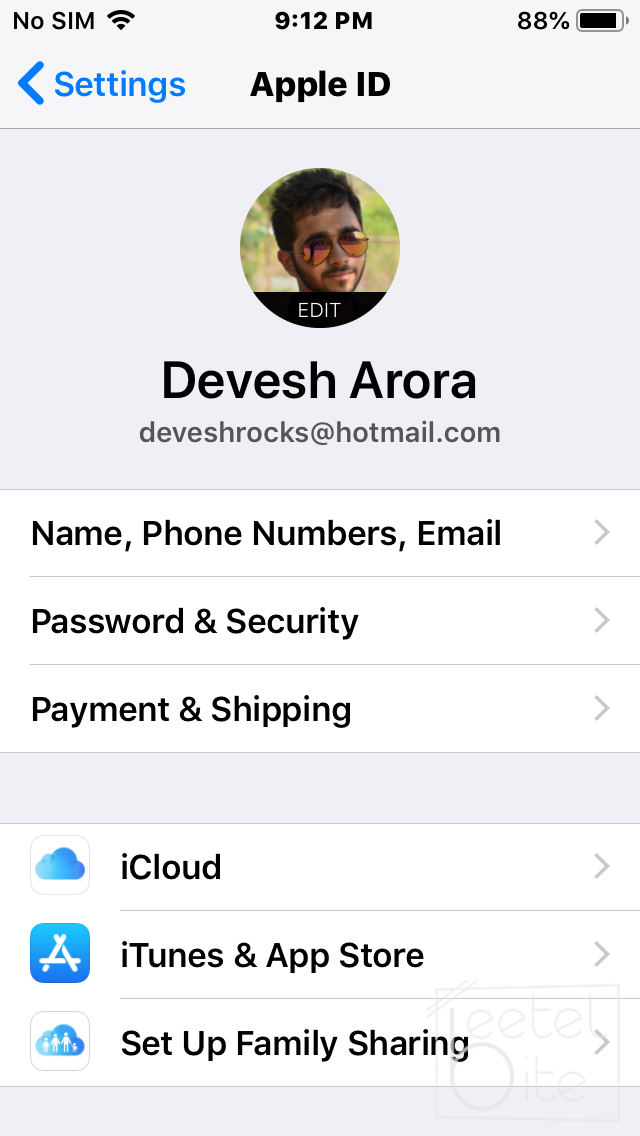Open Name, Phone Numbers, Email
This screenshot has height=1136, width=640.
tap(320, 533)
